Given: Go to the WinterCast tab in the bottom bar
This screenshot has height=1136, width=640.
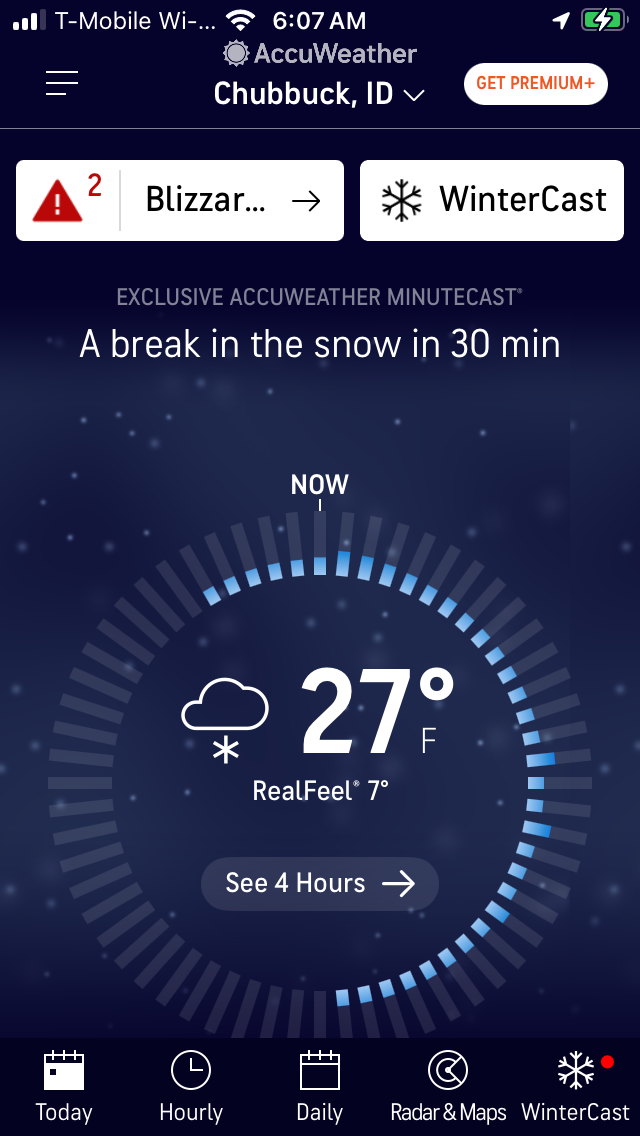Looking at the screenshot, I should pyautogui.click(x=576, y=1087).
